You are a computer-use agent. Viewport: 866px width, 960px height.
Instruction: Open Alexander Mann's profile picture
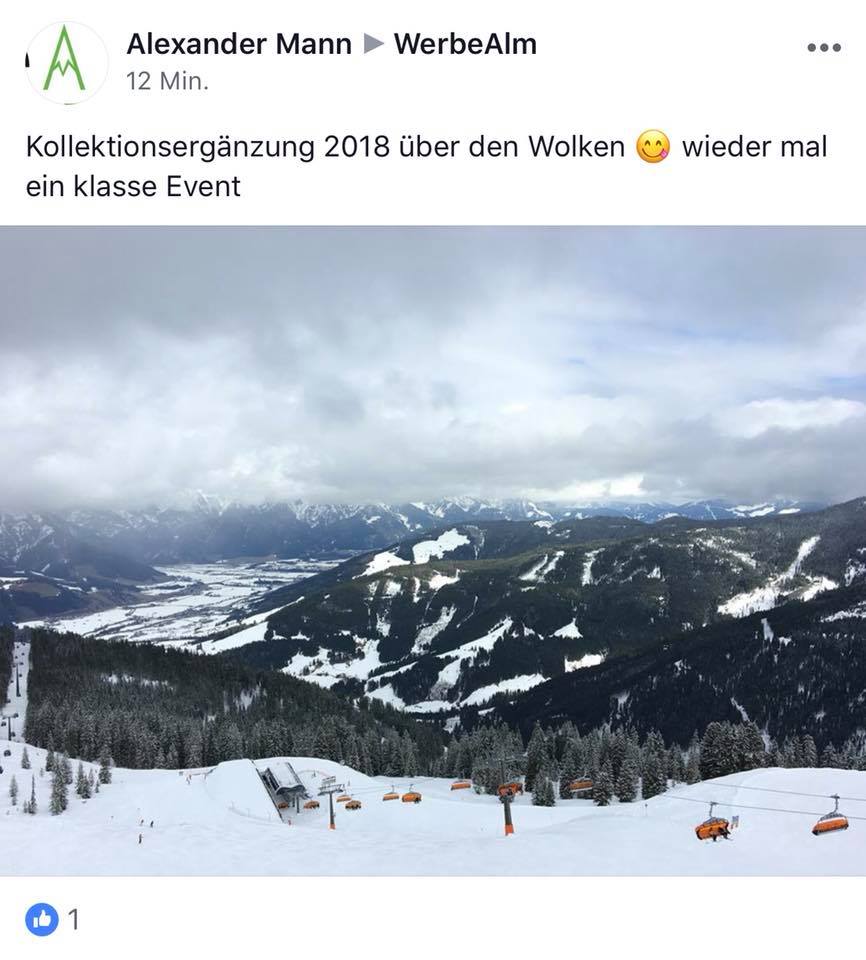coord(65,63)
